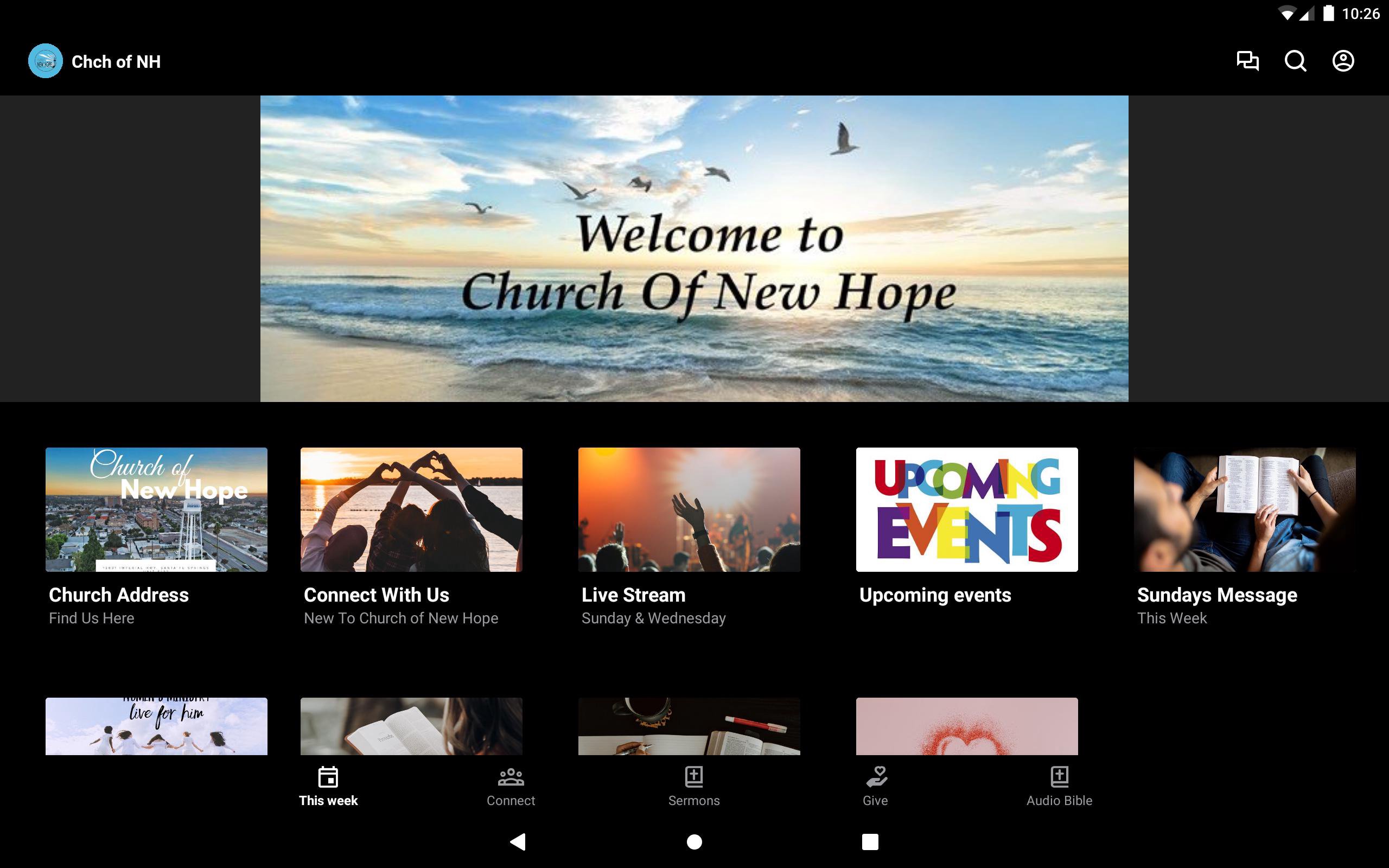This screenshot has height=868, width=1389.
Task: Open the Sundays Message card
Action: pos(1244,510)
